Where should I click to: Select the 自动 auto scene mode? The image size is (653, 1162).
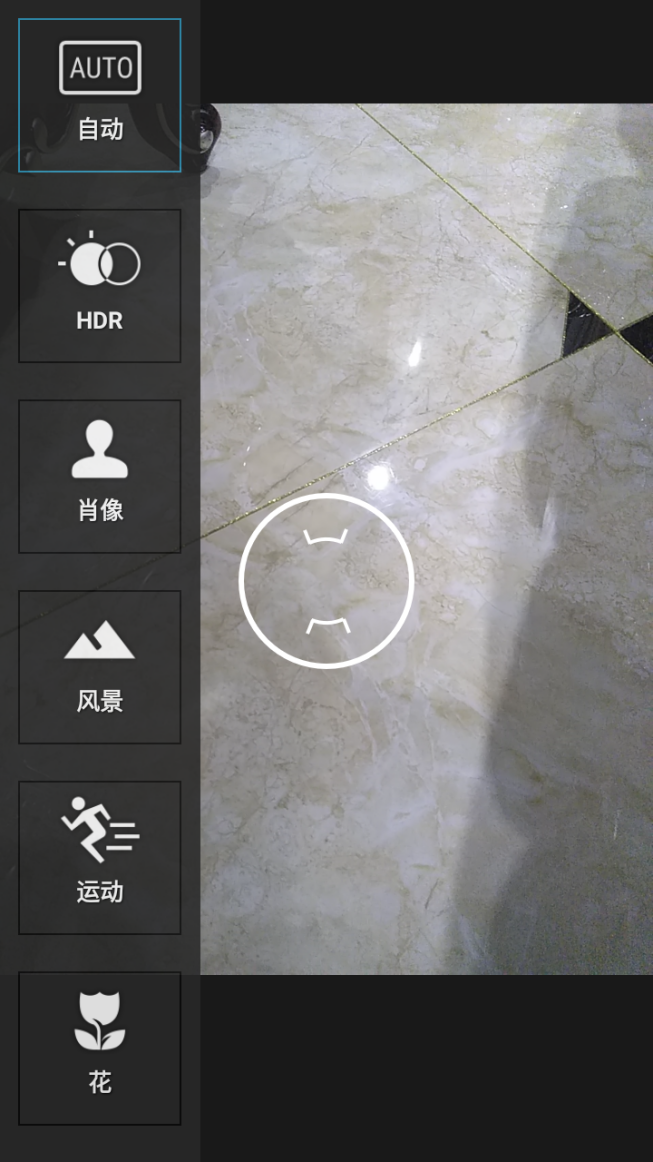coord(100,95)
